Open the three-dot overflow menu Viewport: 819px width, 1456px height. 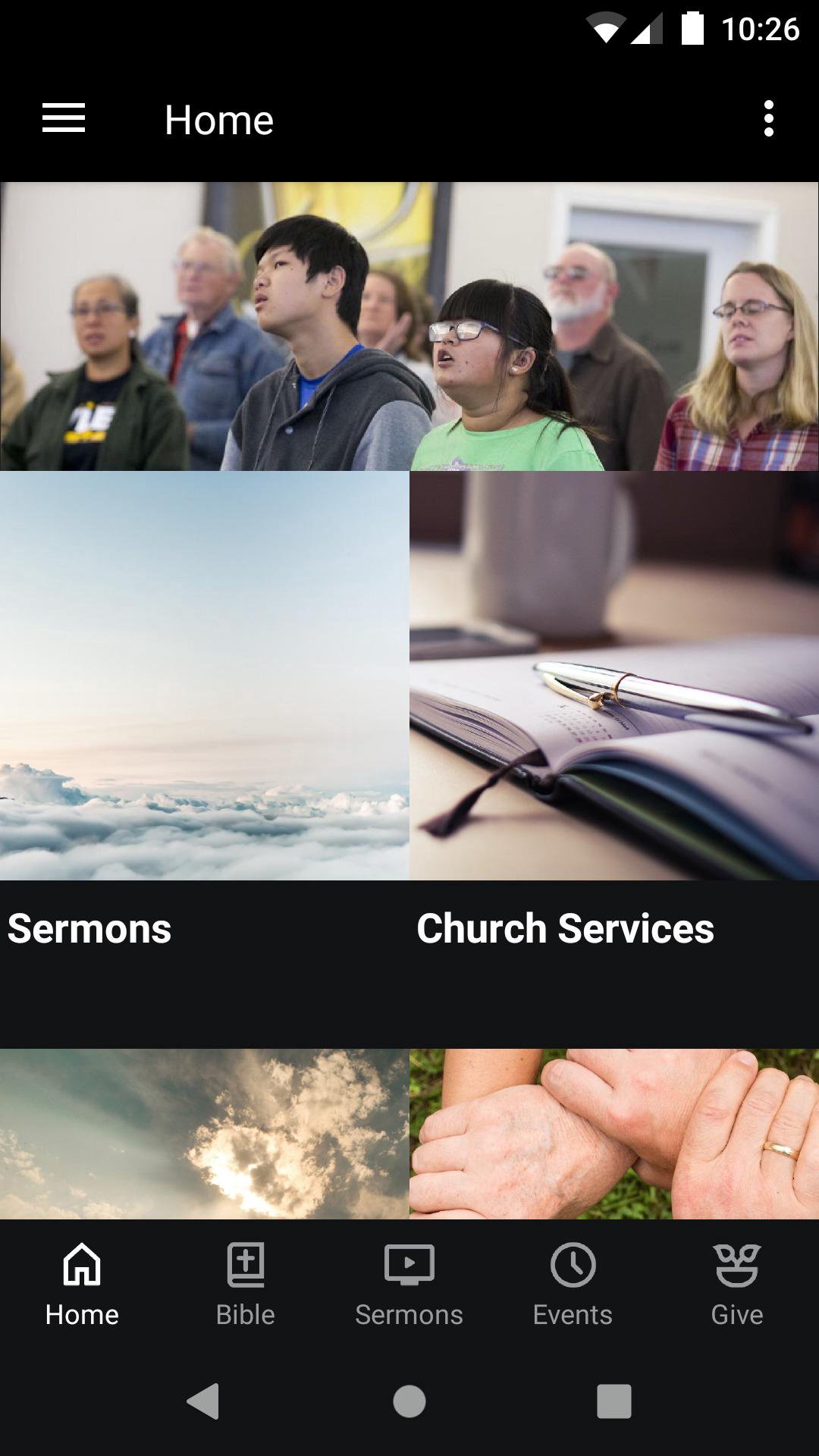click(x=768, y=119)
